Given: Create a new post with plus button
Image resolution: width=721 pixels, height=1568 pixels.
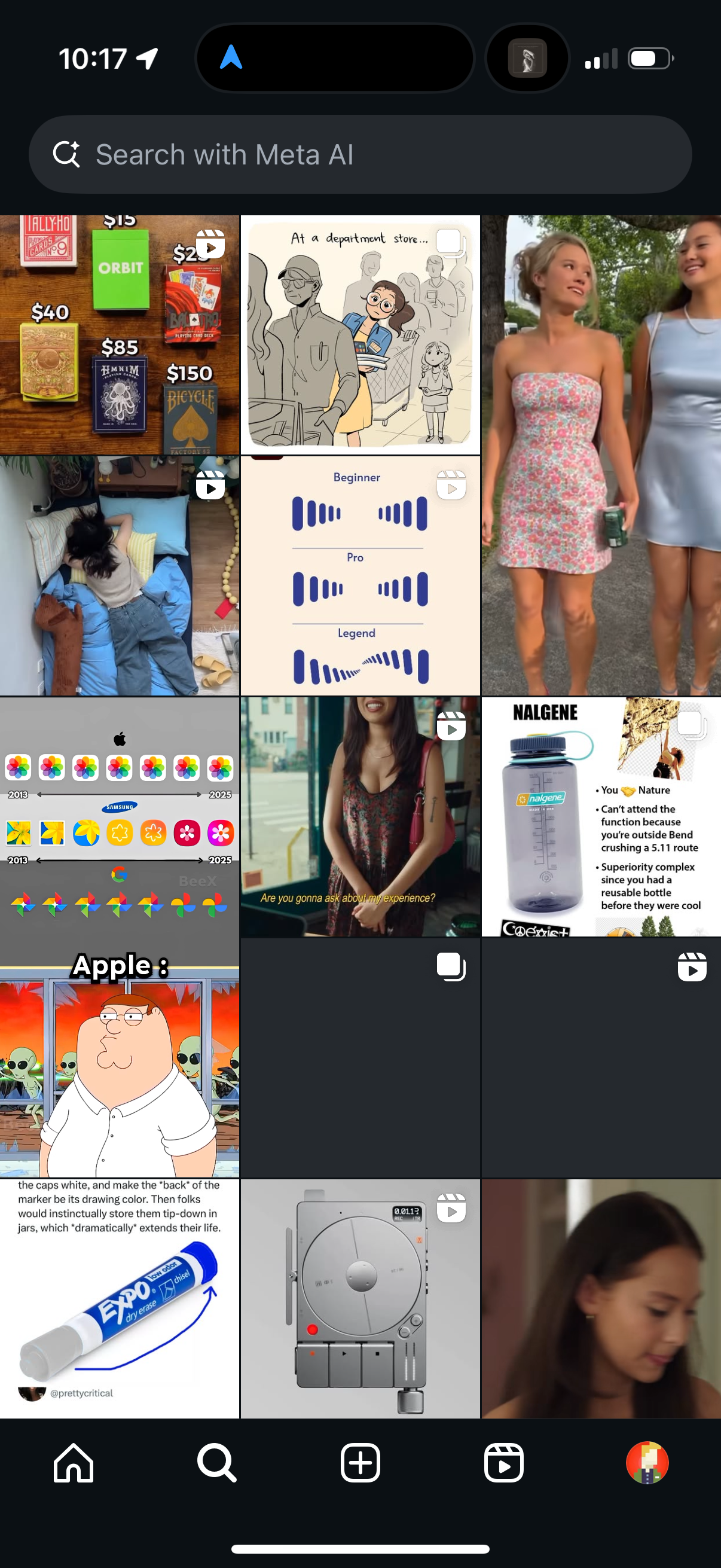Looking at the screenshot, I should pos(360,1462).
